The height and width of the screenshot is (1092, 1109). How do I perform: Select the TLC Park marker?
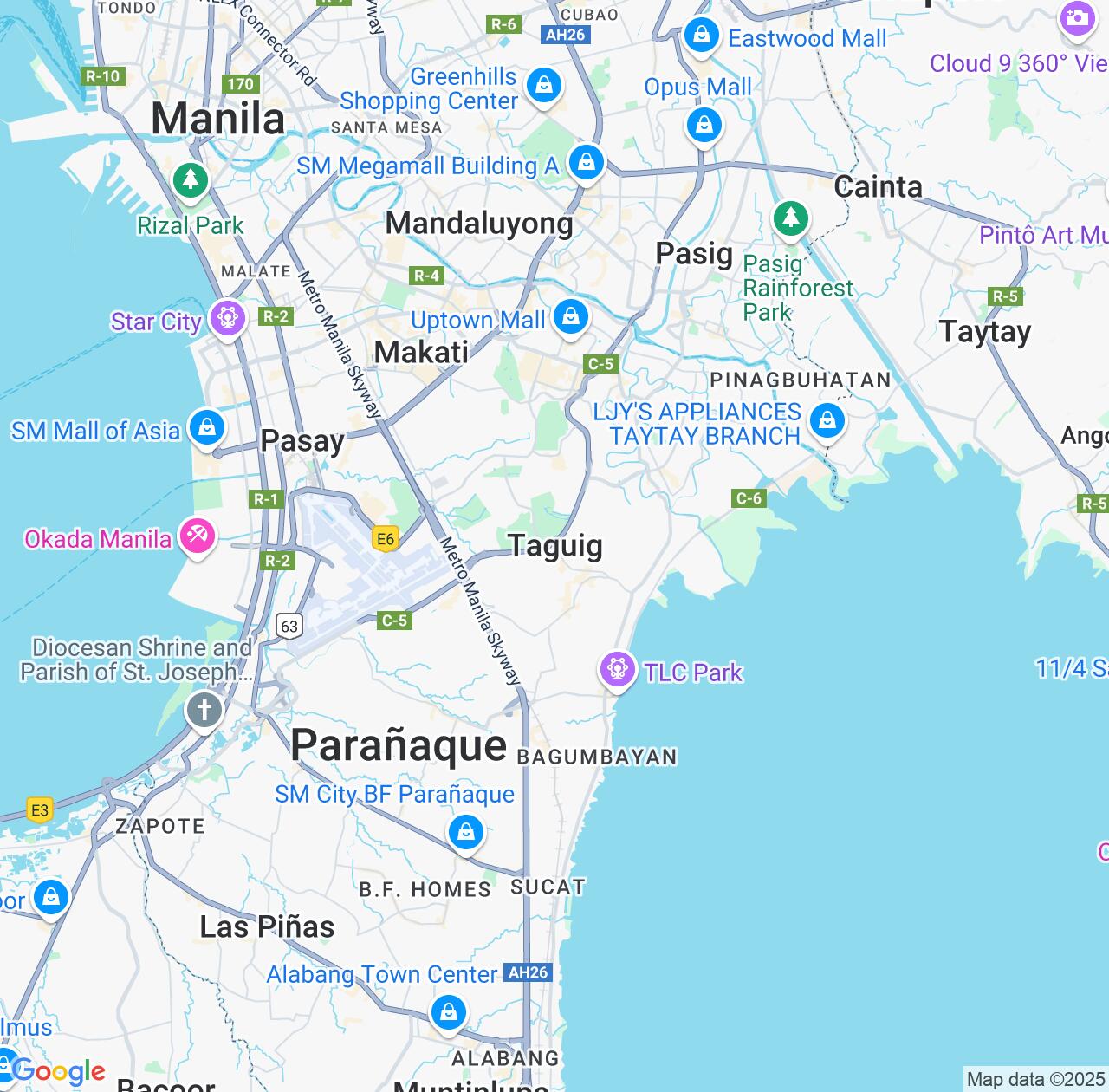pos(617,669)
